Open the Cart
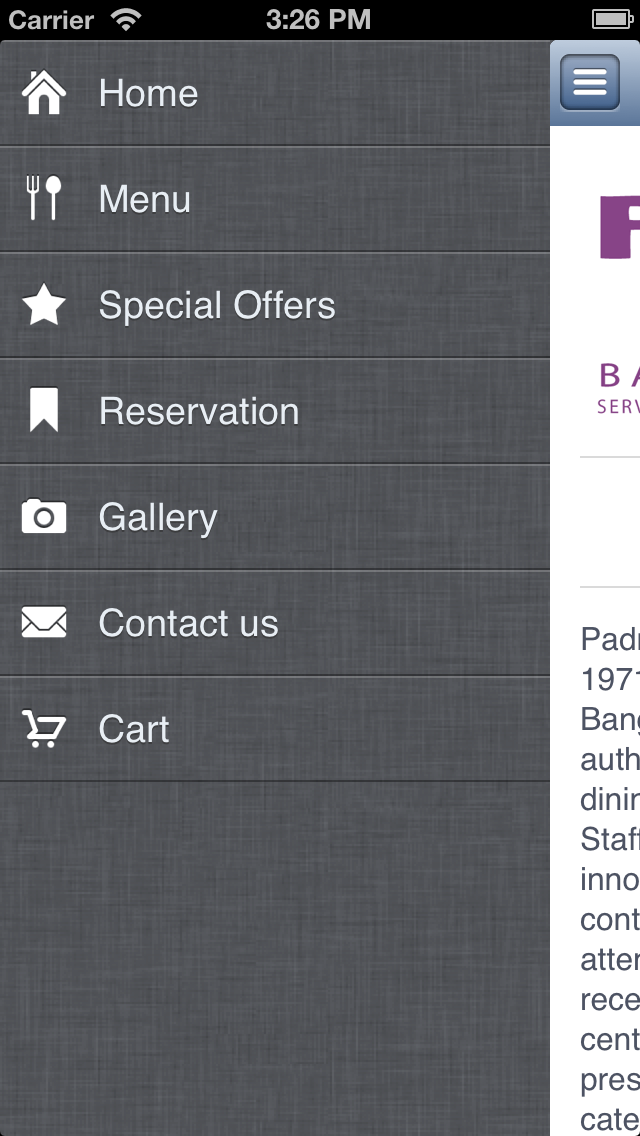Screen dimensions: 640x1136 pyautogui.click(x=134, y=730)
